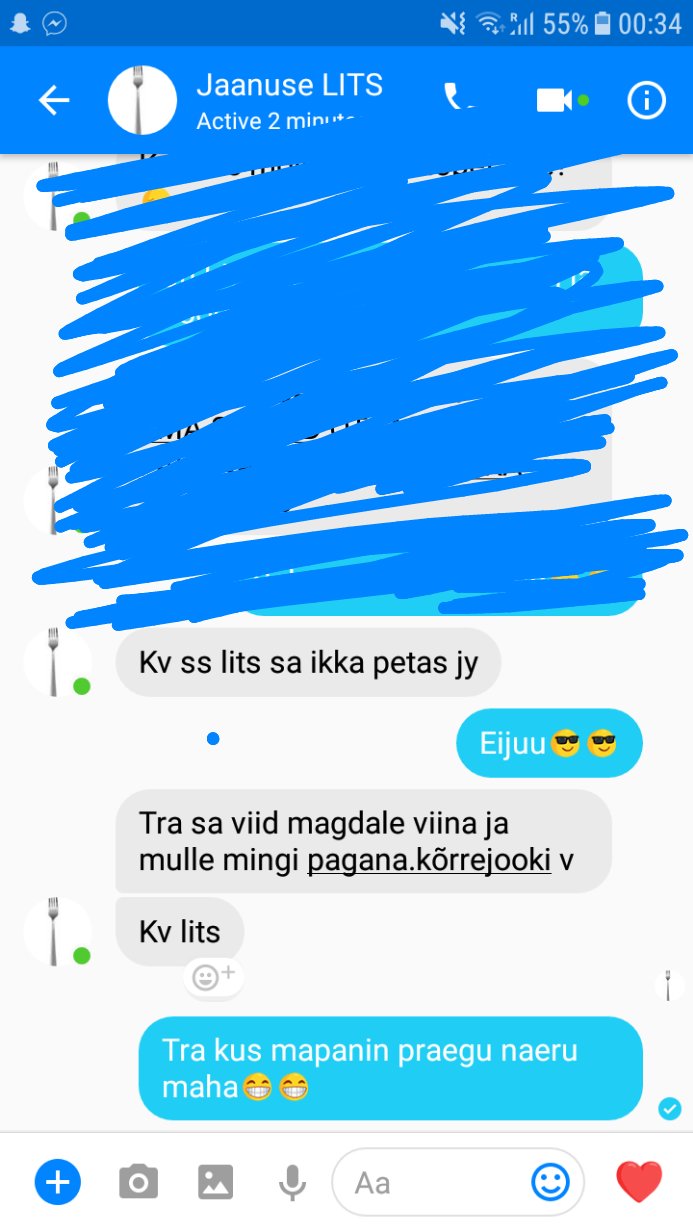Open Jaanuse LITS profile from header name
This screenshot has height=1232, width=693.
(289, 85)
